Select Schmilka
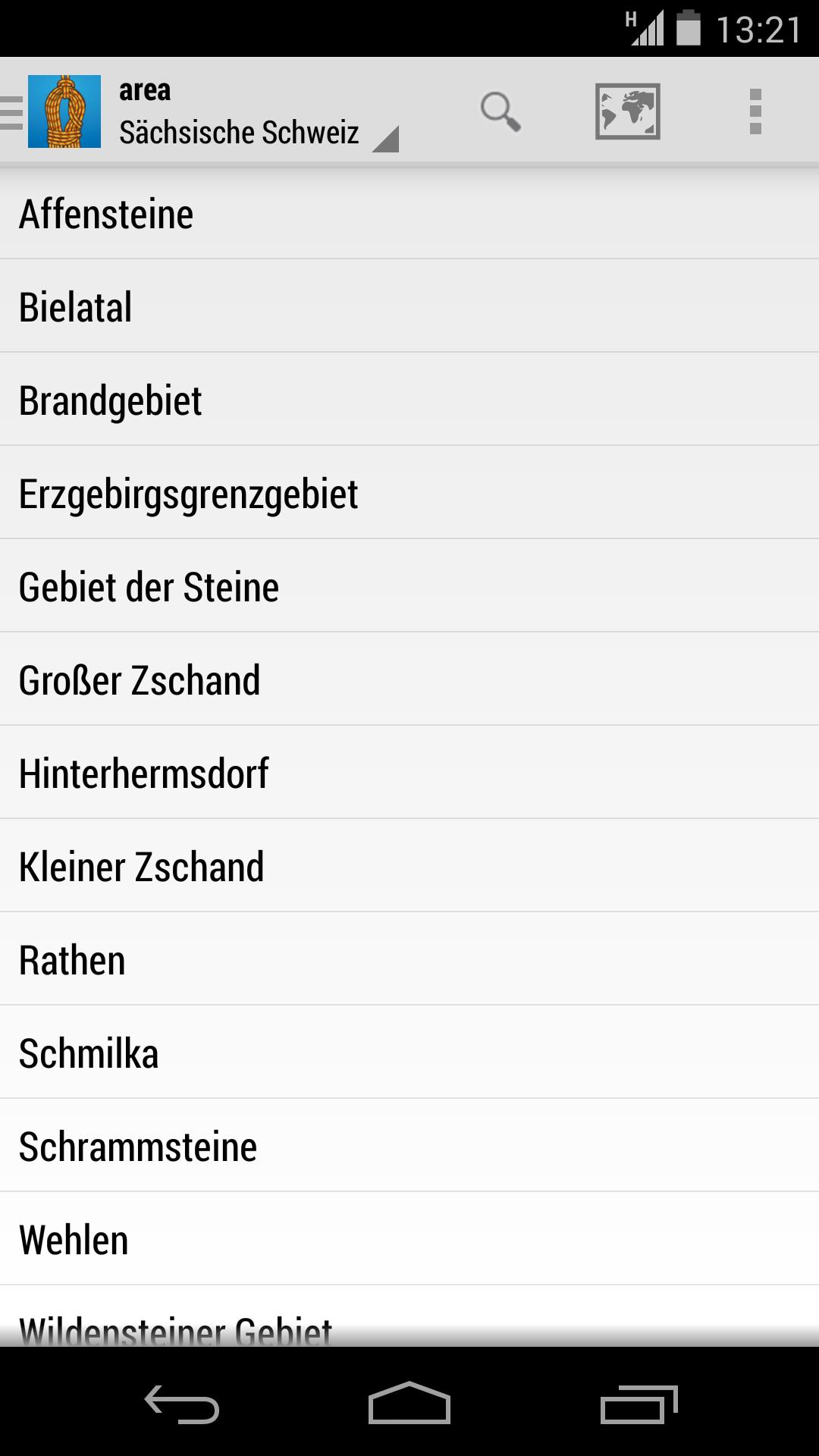 pyautogui.click(x=409, y=1053)
